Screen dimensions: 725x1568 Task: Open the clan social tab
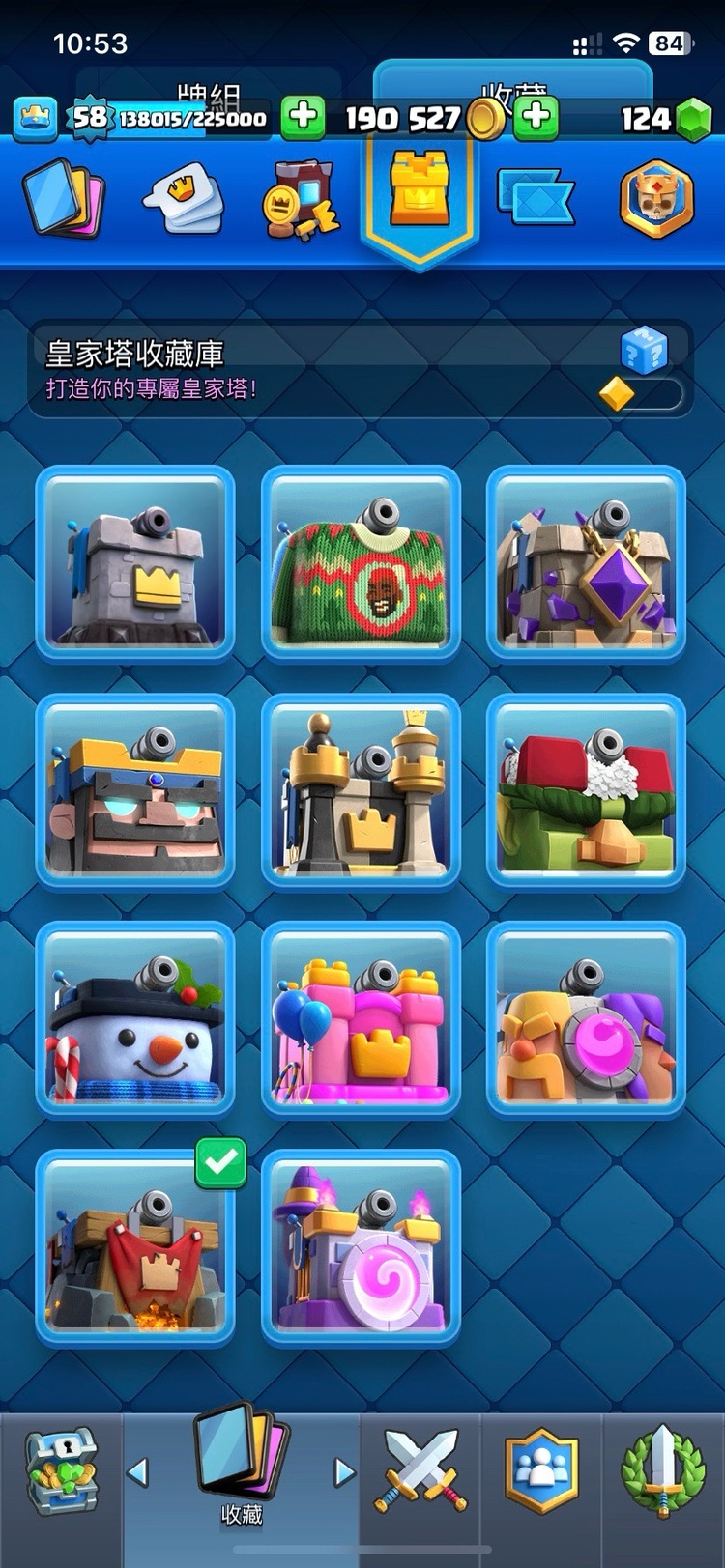(541, 1471)
